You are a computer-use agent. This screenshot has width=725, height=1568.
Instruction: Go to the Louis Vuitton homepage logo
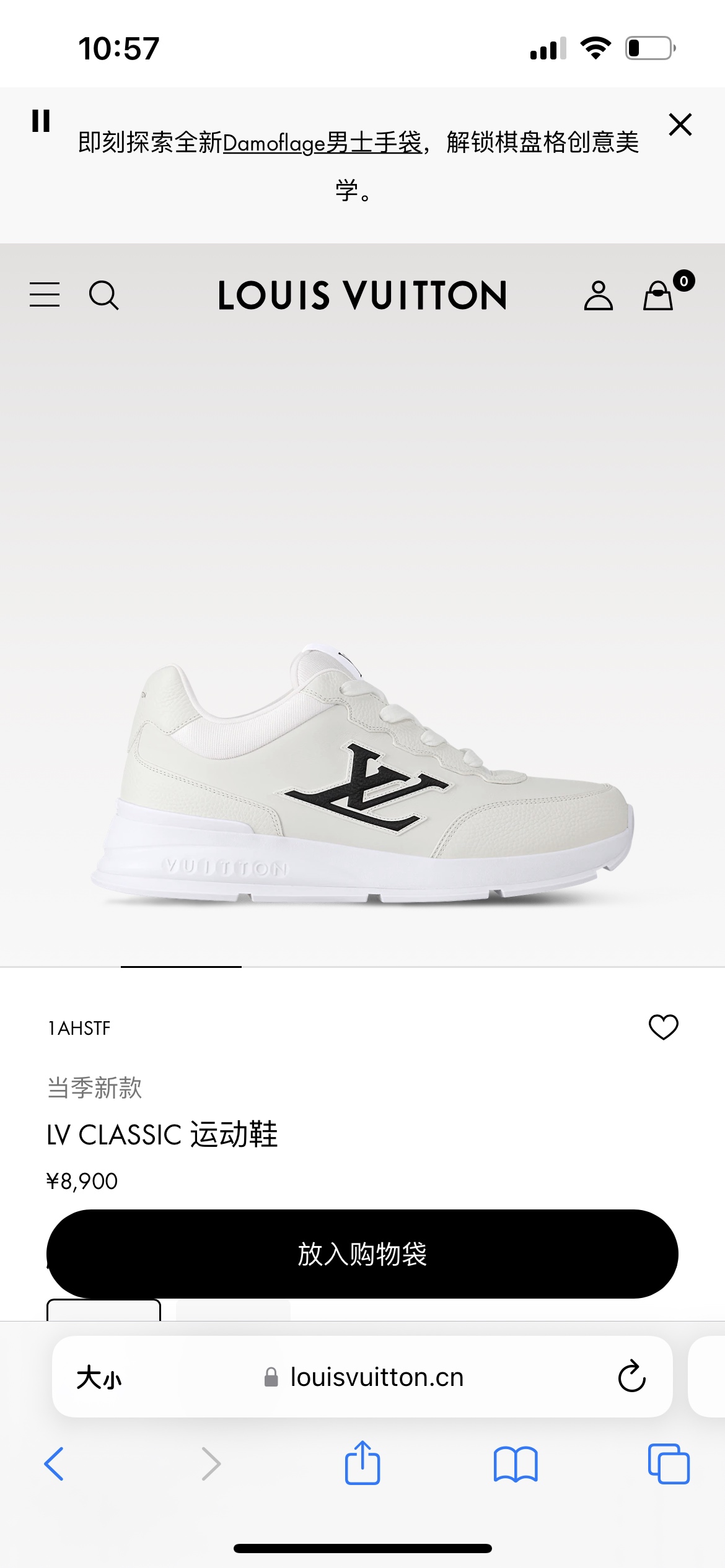(362, 295)
